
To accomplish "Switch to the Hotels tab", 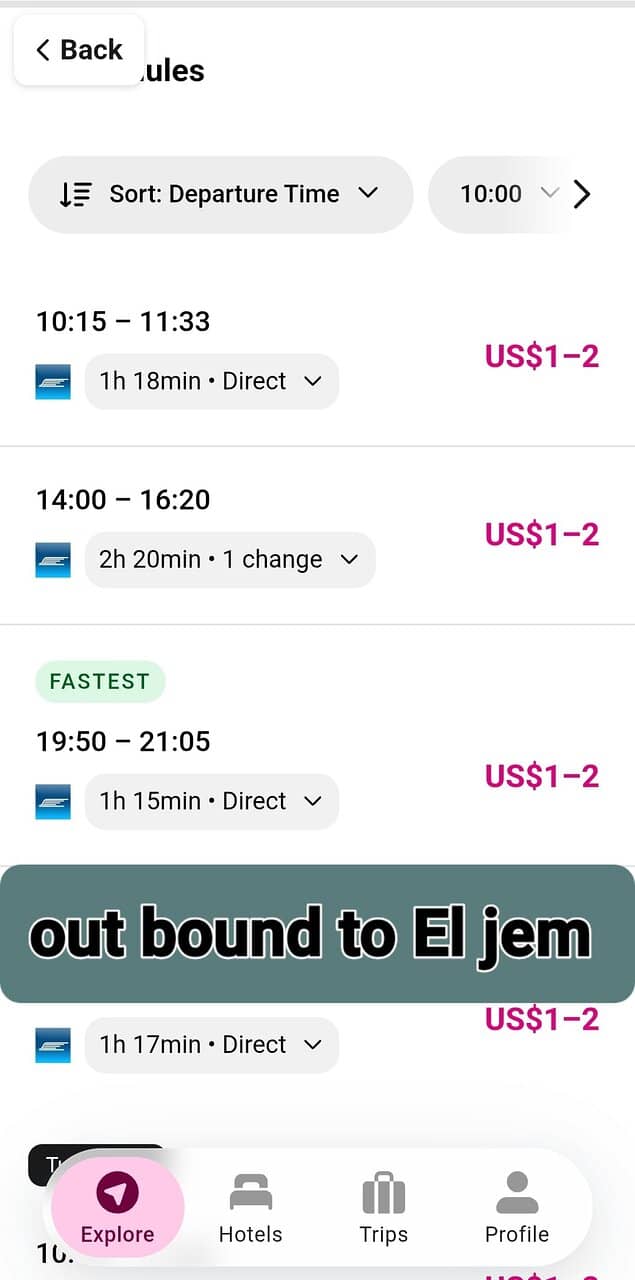I will pyautogui.click(x=250, y=1208).
